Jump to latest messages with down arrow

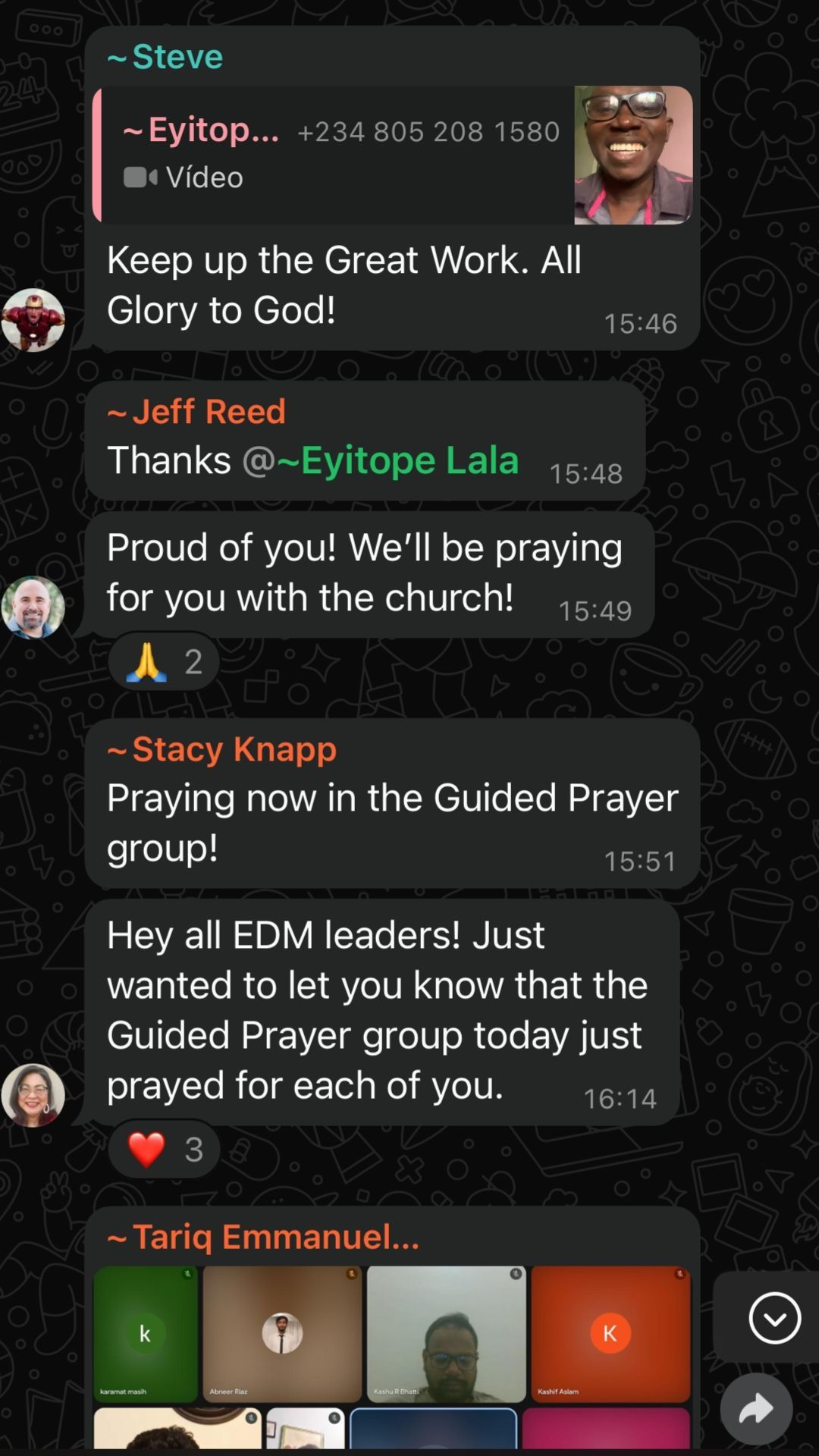(774, 1319)
